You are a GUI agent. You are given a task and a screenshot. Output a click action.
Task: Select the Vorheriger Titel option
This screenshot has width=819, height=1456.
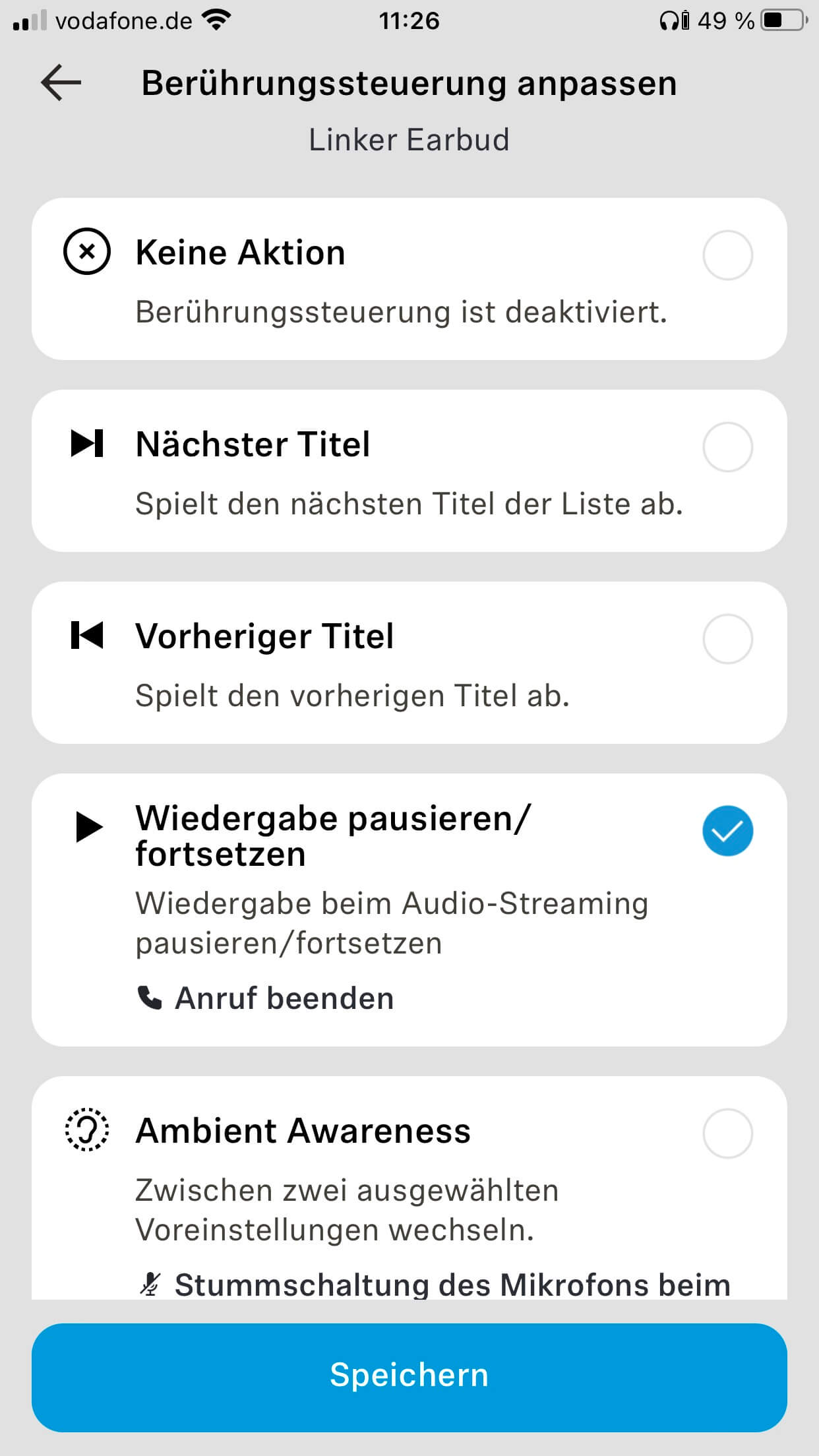tap(727, 639)
